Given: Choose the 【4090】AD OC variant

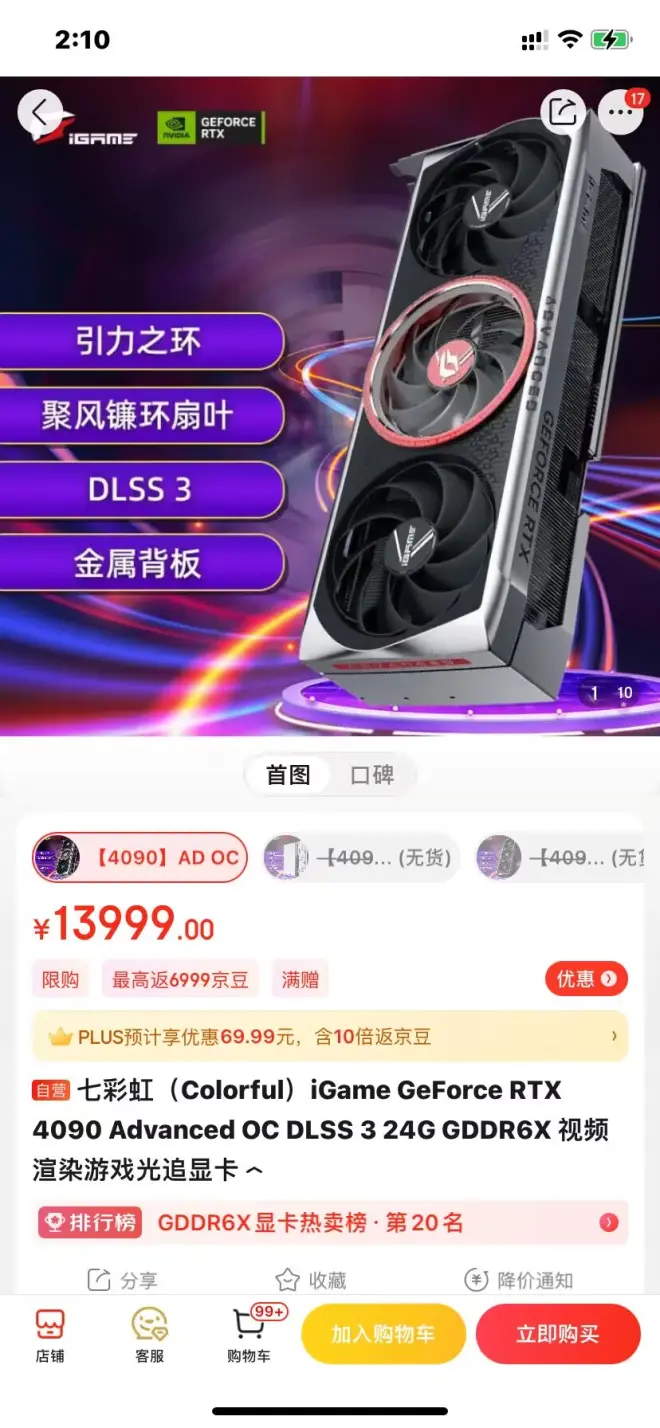Looking at the screenshot, I should [x=140, y=858].
